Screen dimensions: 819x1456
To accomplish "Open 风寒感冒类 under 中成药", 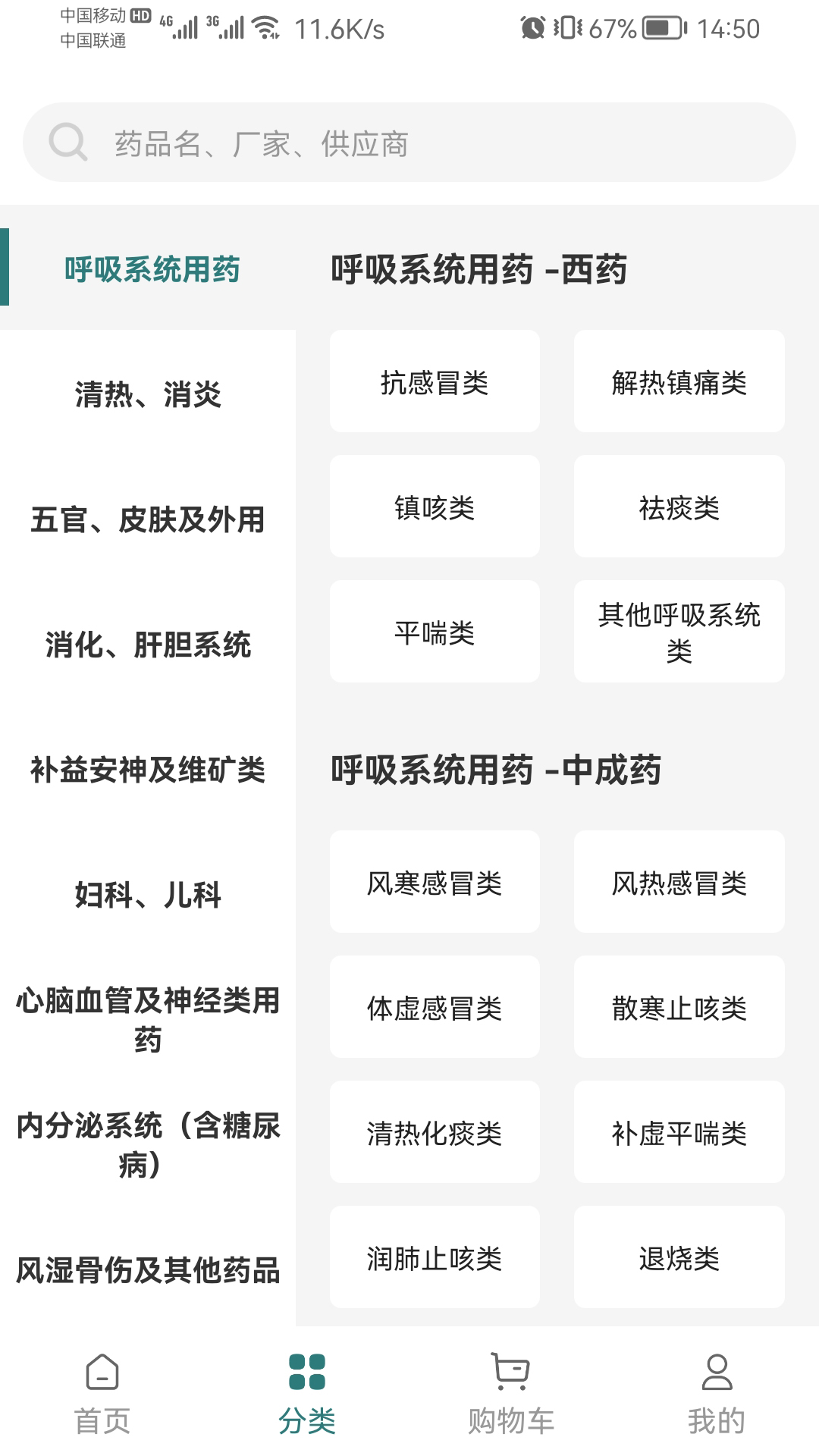I will 435,882.
